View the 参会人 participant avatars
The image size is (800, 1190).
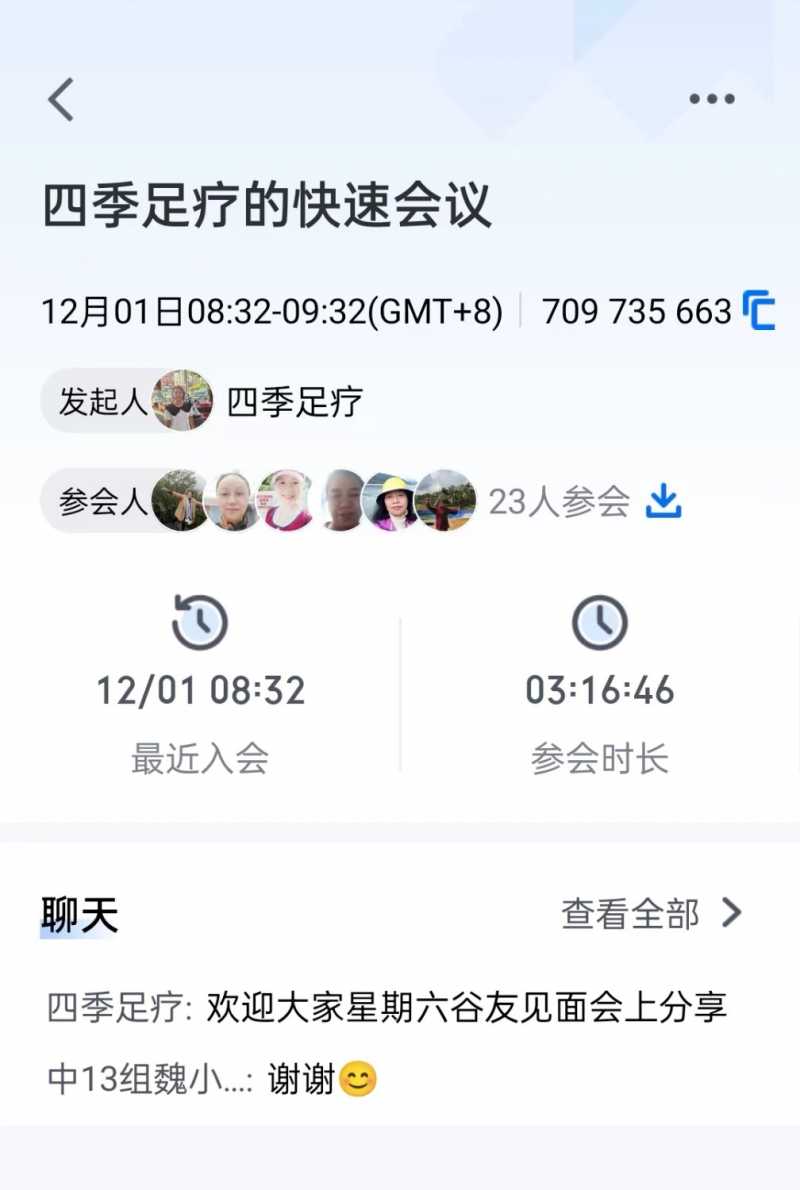(x=314, y=500)
